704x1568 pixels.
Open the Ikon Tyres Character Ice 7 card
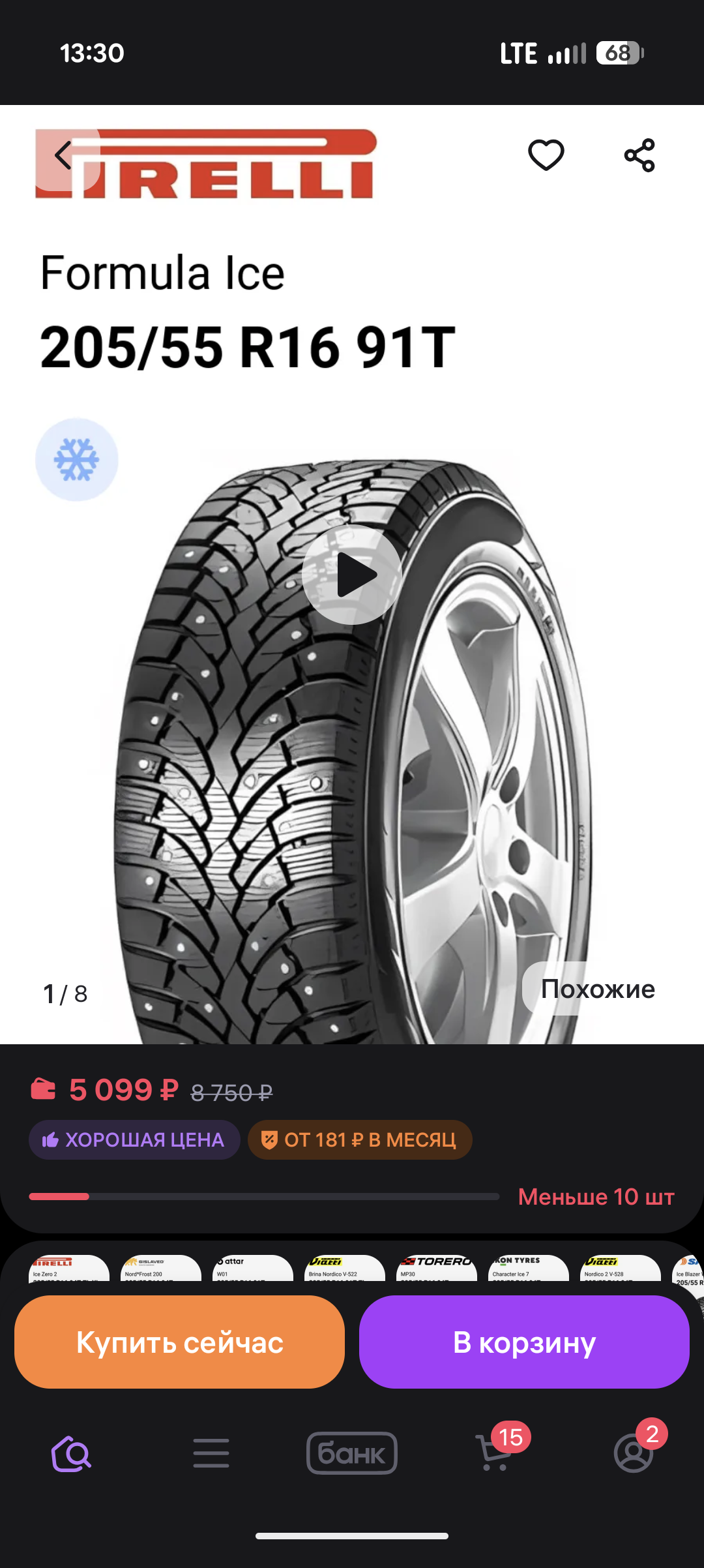pos(528,1269)
